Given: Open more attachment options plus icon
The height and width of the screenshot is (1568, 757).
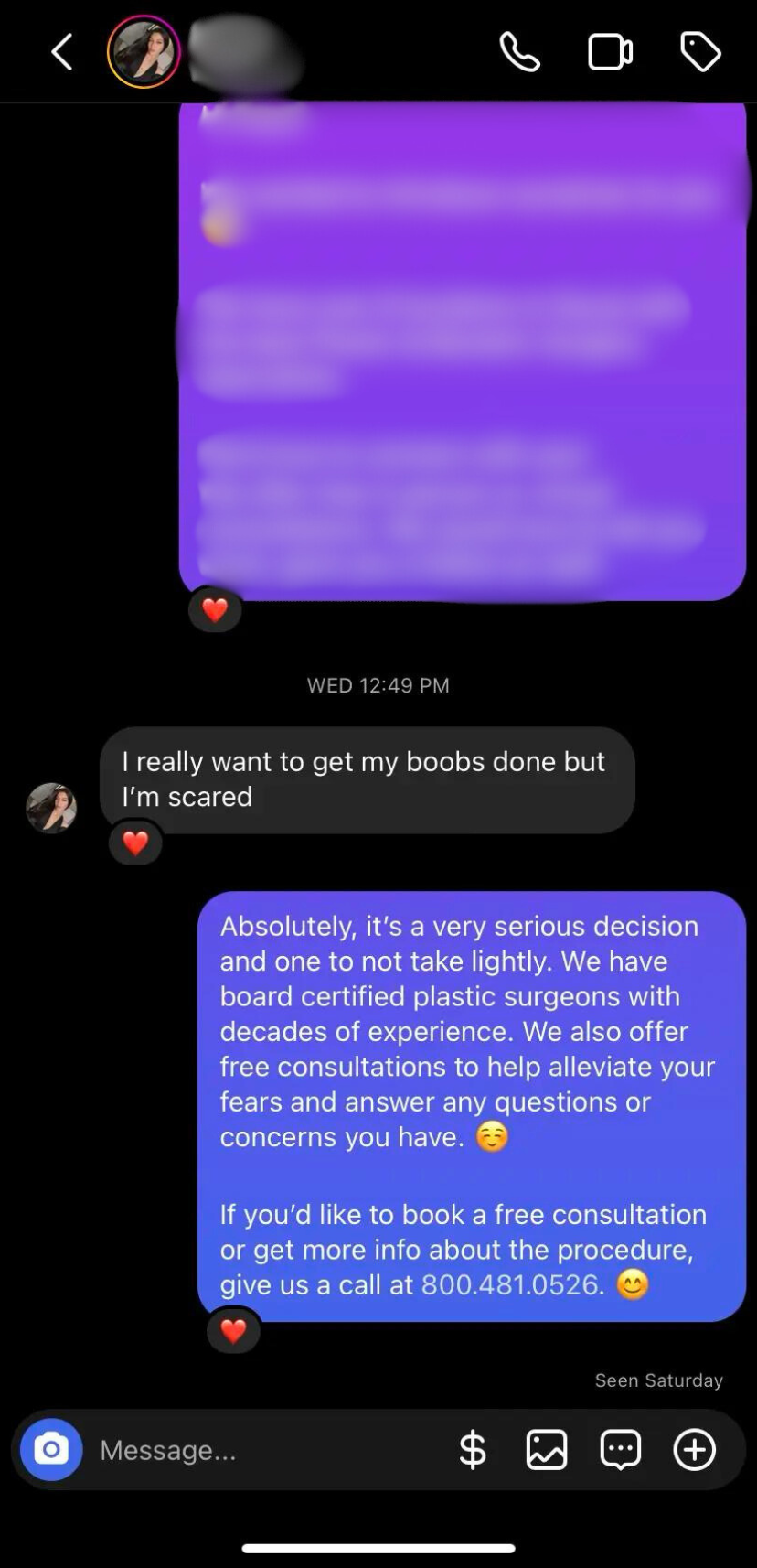Looking at the screenshot, I should pyautogui.click(x=695, y=1450).
